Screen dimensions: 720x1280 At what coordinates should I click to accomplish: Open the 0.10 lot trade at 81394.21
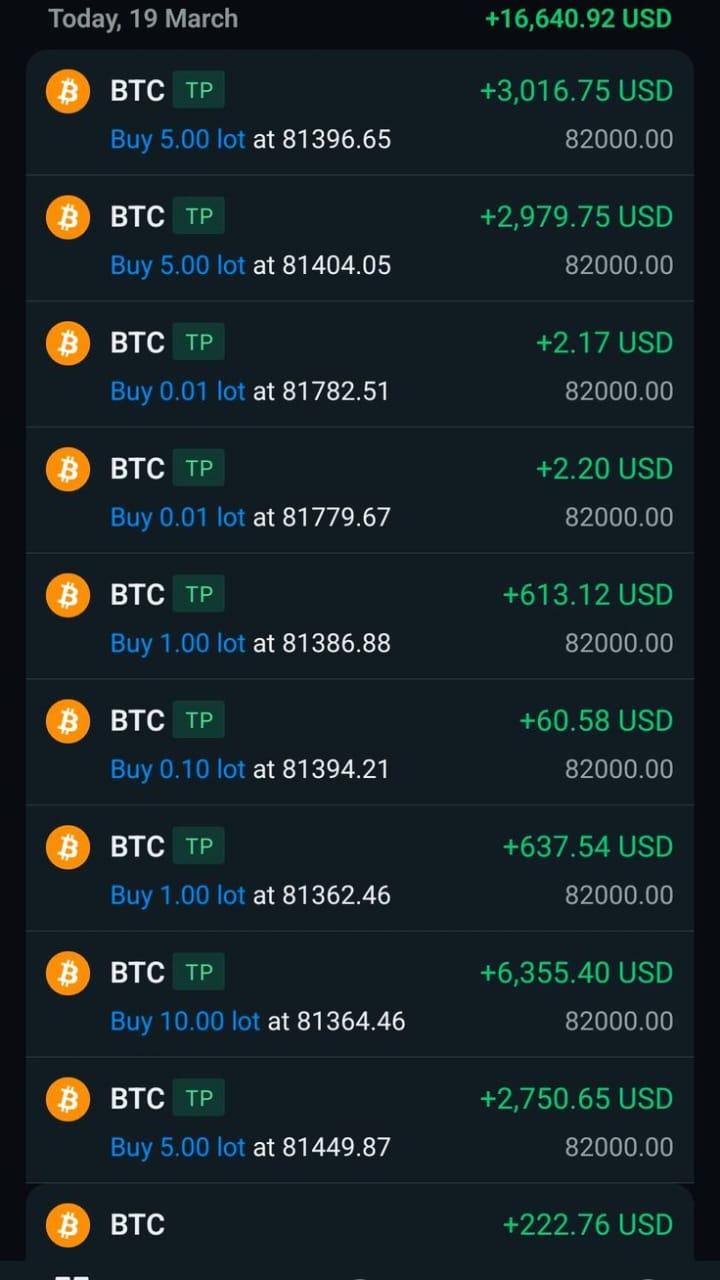click(x=360, y=744)
